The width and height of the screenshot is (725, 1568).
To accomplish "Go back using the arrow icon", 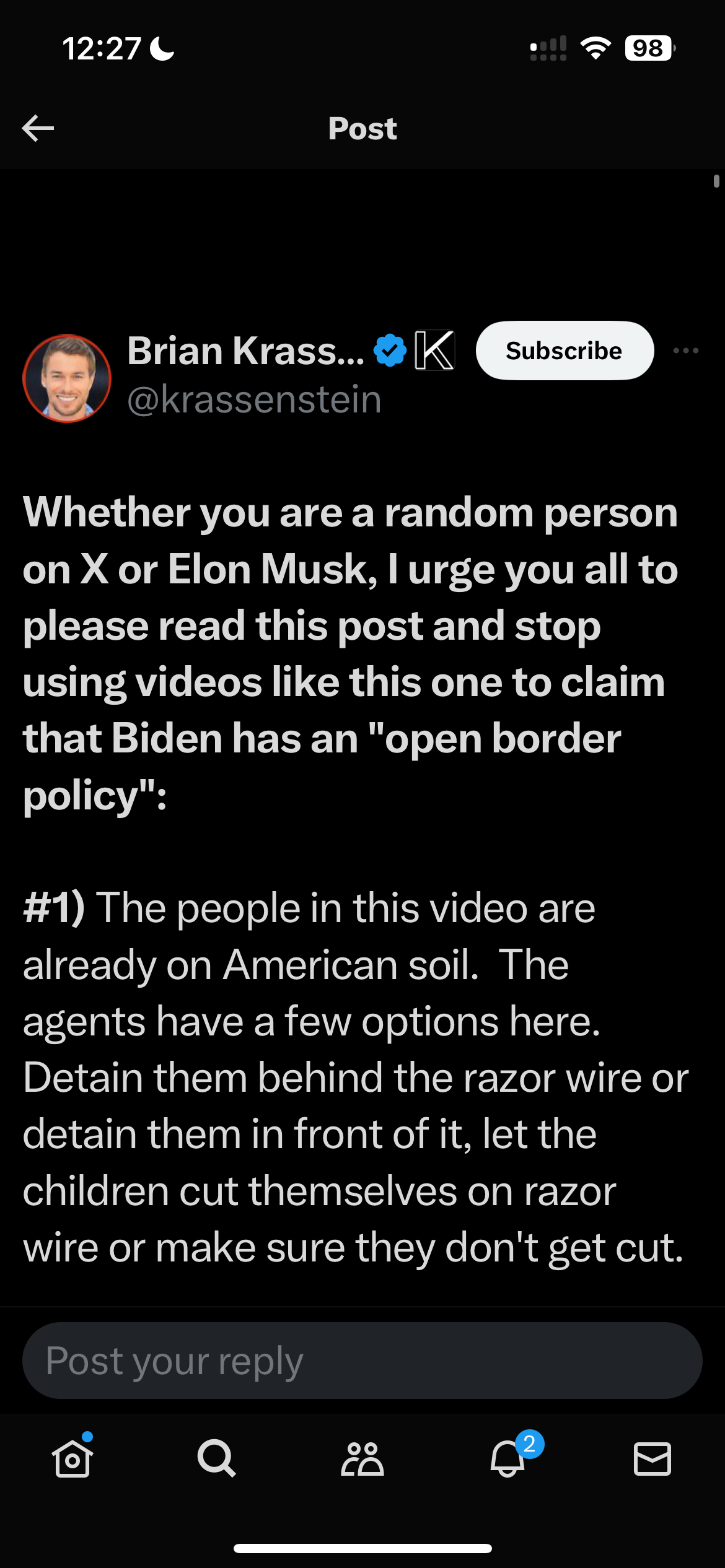I will [38, 128].
